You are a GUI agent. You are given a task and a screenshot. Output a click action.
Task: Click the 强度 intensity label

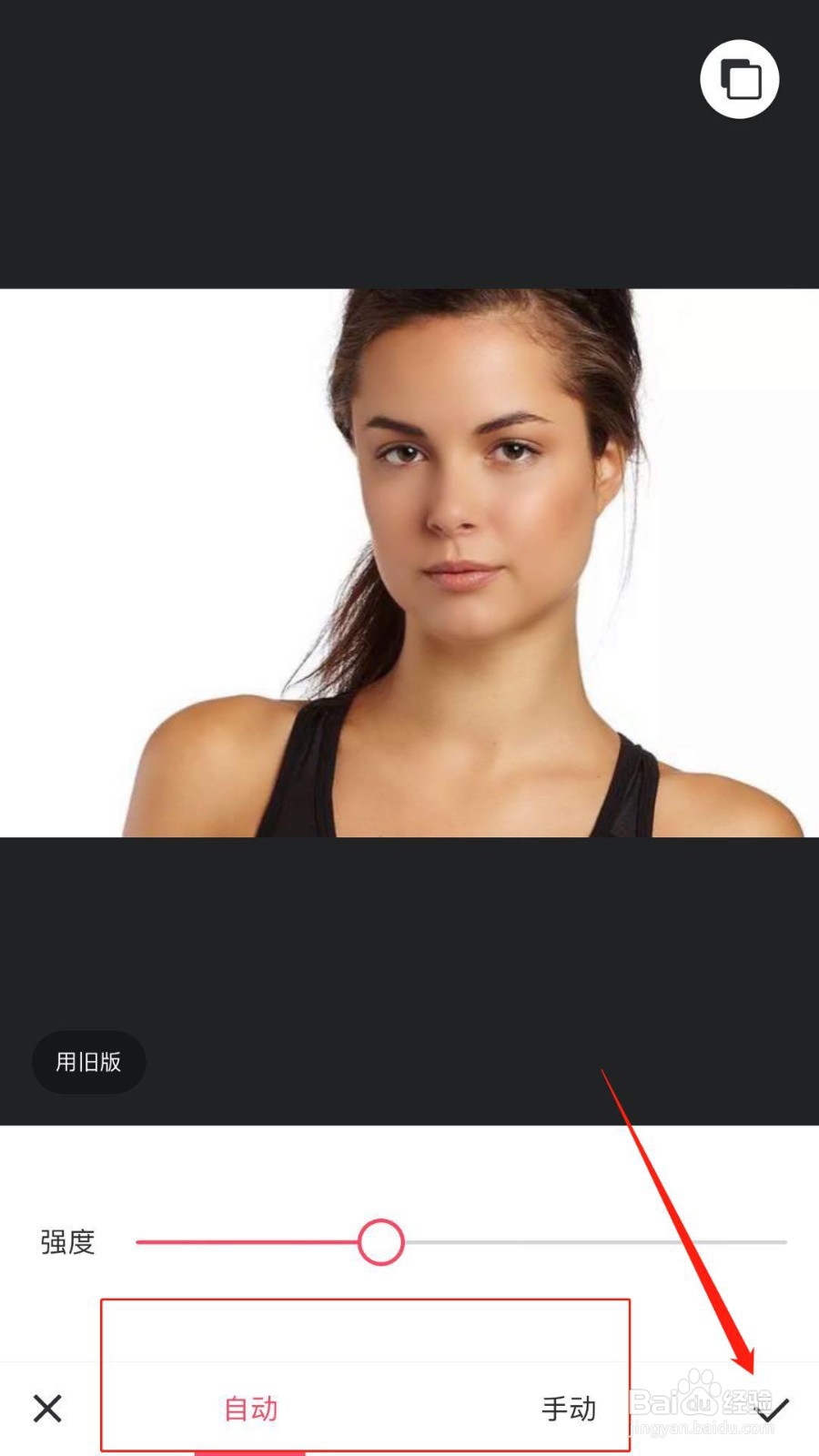pyautogui.click(x=67, y=1241)
